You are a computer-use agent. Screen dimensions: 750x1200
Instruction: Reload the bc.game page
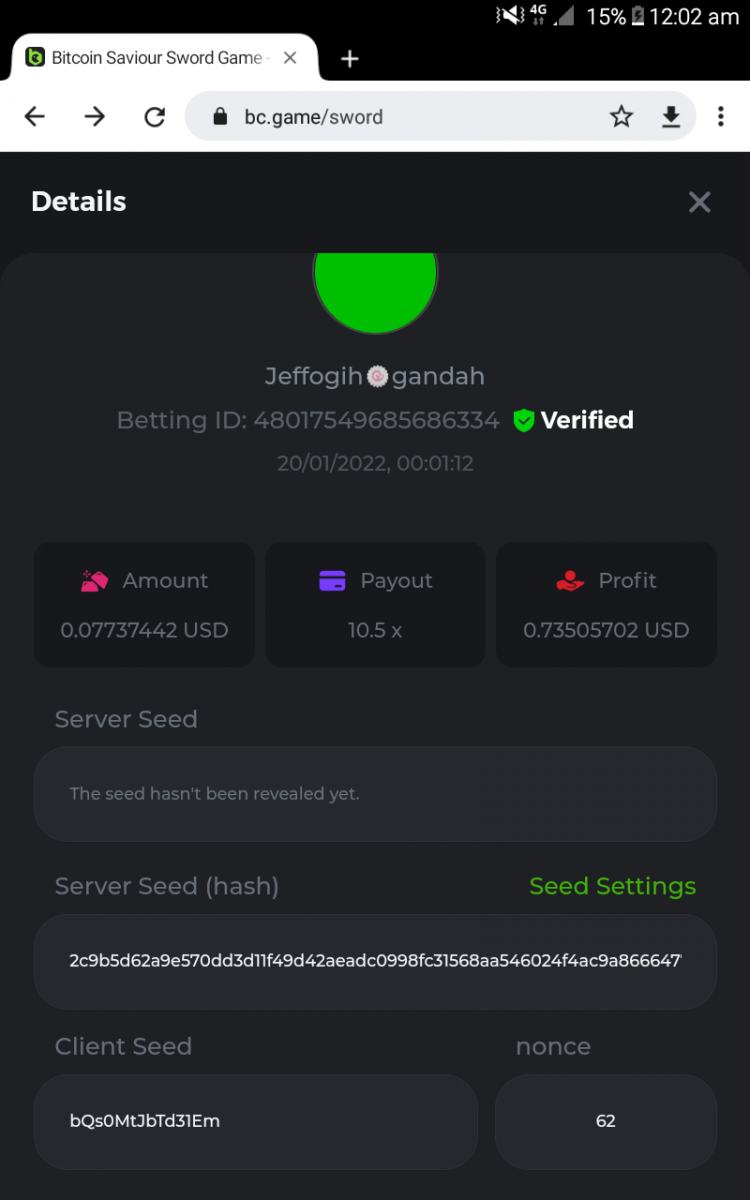click(x=154, y=117)
